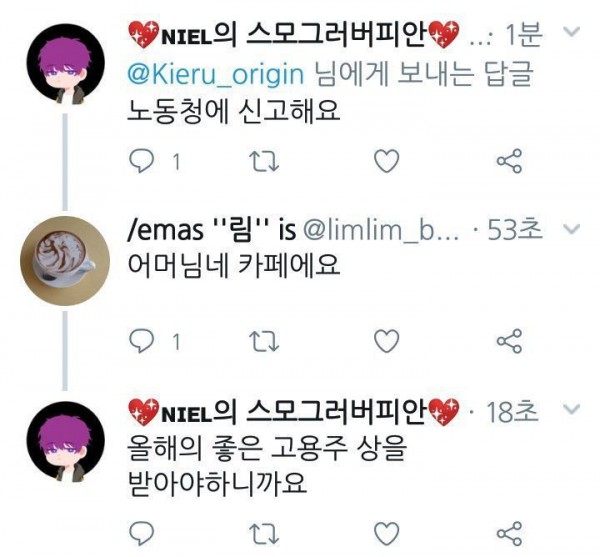The image size is (600, 557).
Task: Expand the dropdown on the 18초 tweet
Action: (x=573, y=411)
